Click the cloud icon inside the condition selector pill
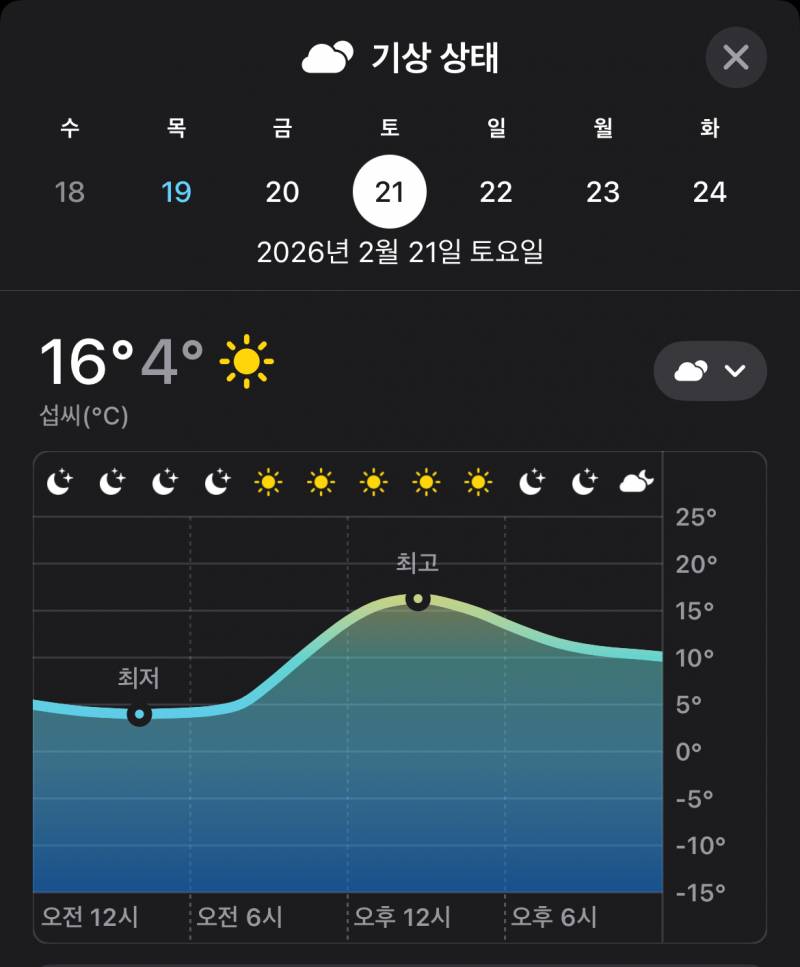 tap(692, 371)
